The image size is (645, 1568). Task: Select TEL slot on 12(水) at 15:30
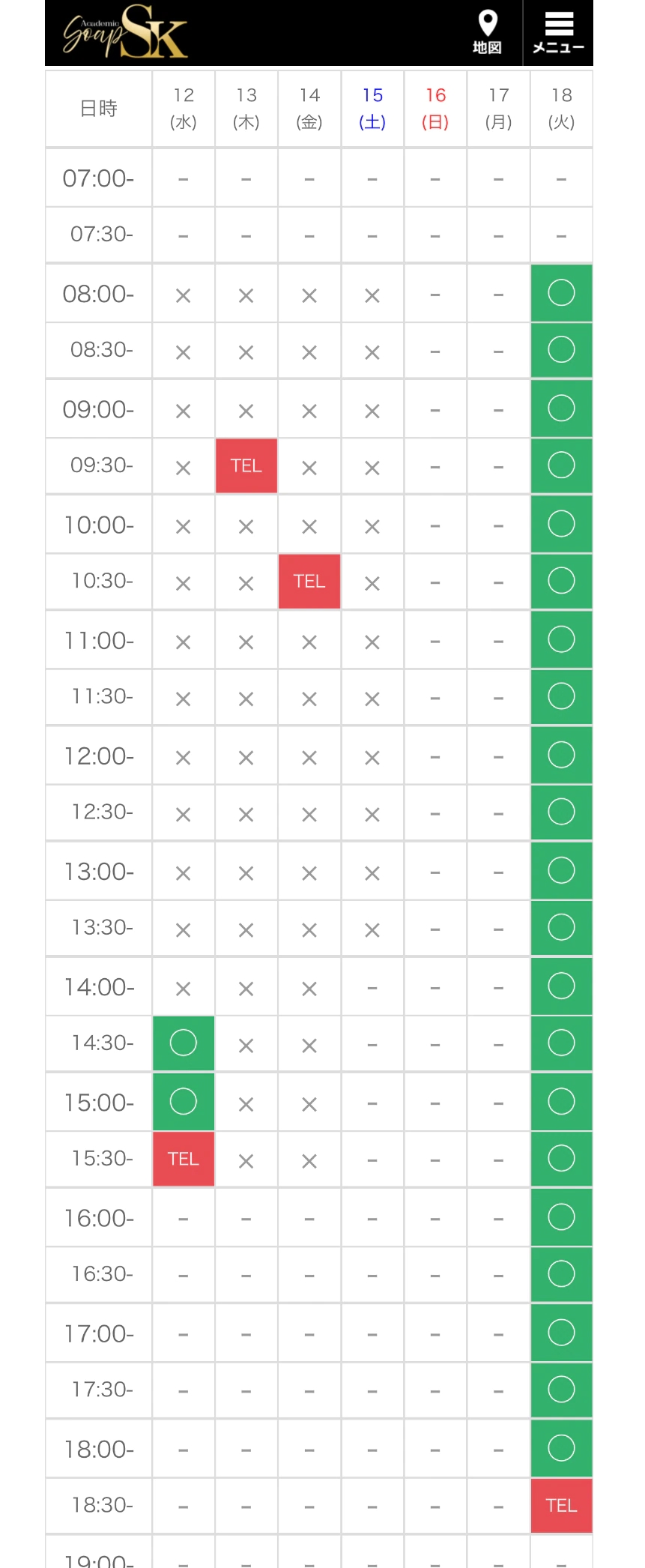coord(184,1159)
